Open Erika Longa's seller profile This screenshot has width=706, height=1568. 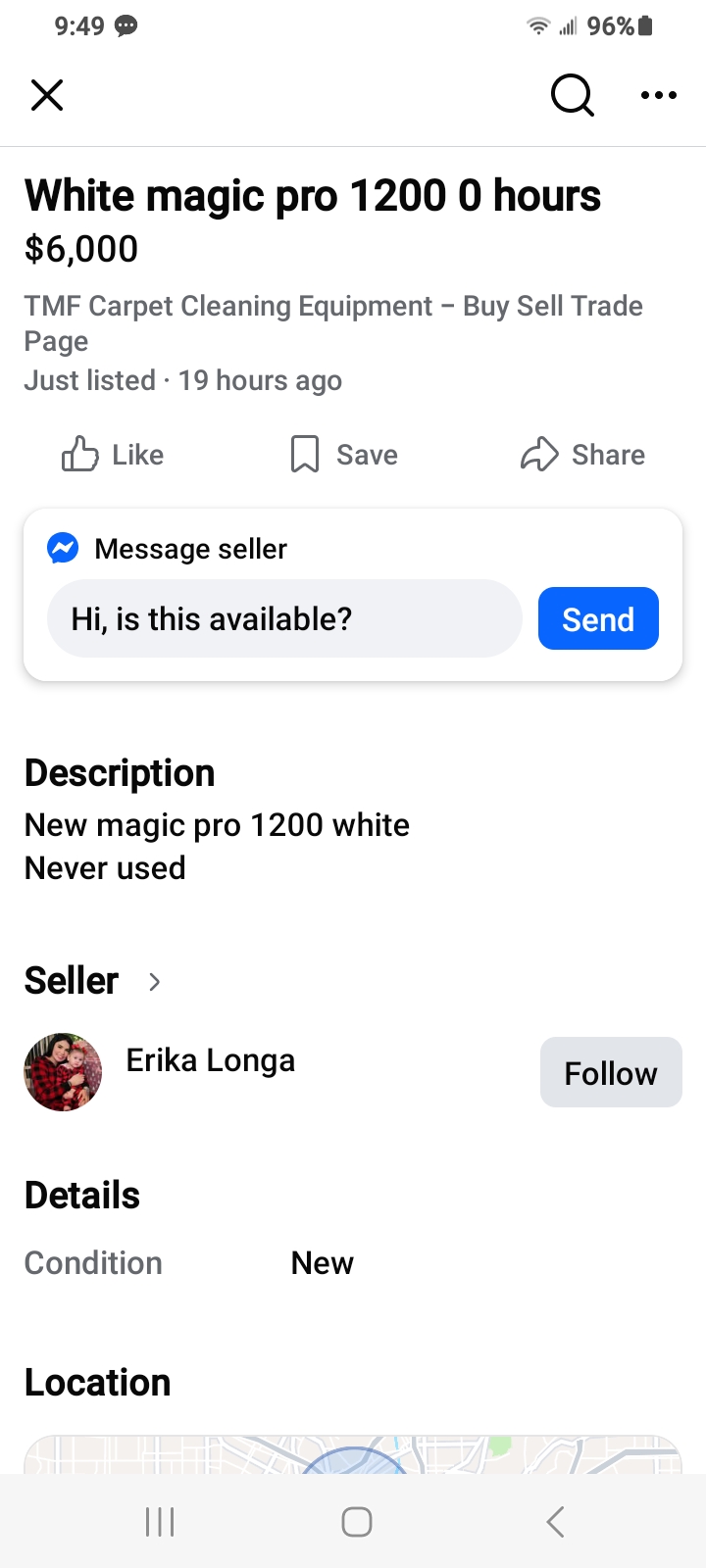(210, 1060)
